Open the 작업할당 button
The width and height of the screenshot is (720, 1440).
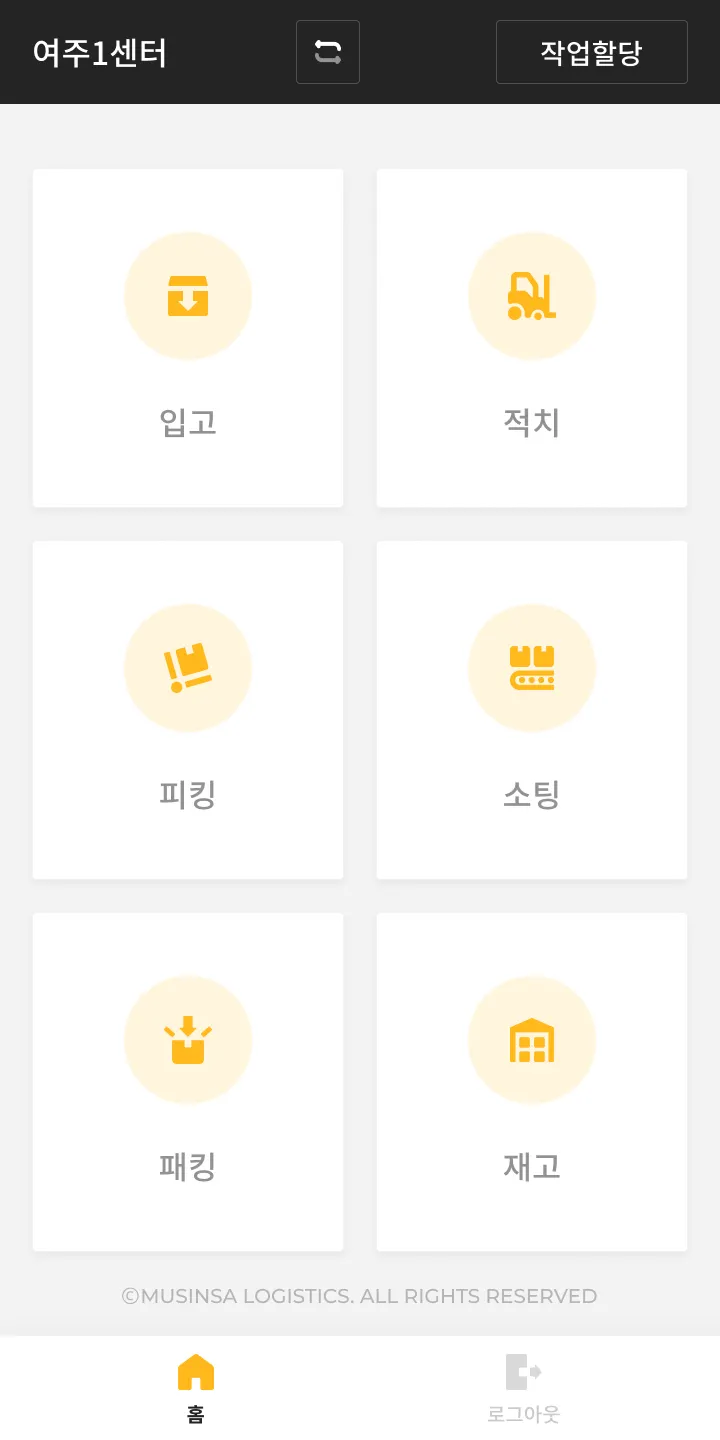pyautogui.click(x=591, y=52)
